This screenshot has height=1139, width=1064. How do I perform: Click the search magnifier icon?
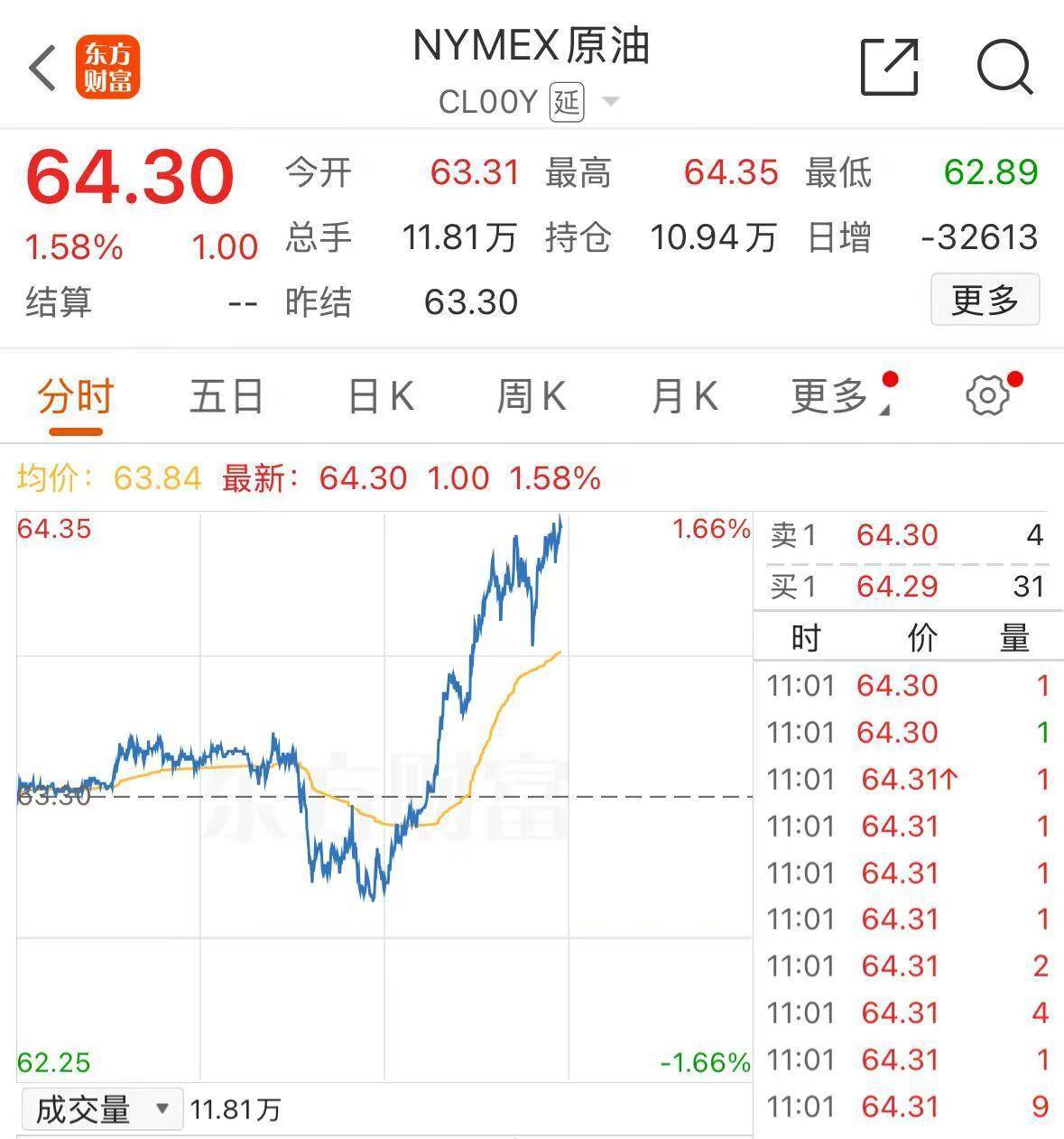click(1004, 67)
